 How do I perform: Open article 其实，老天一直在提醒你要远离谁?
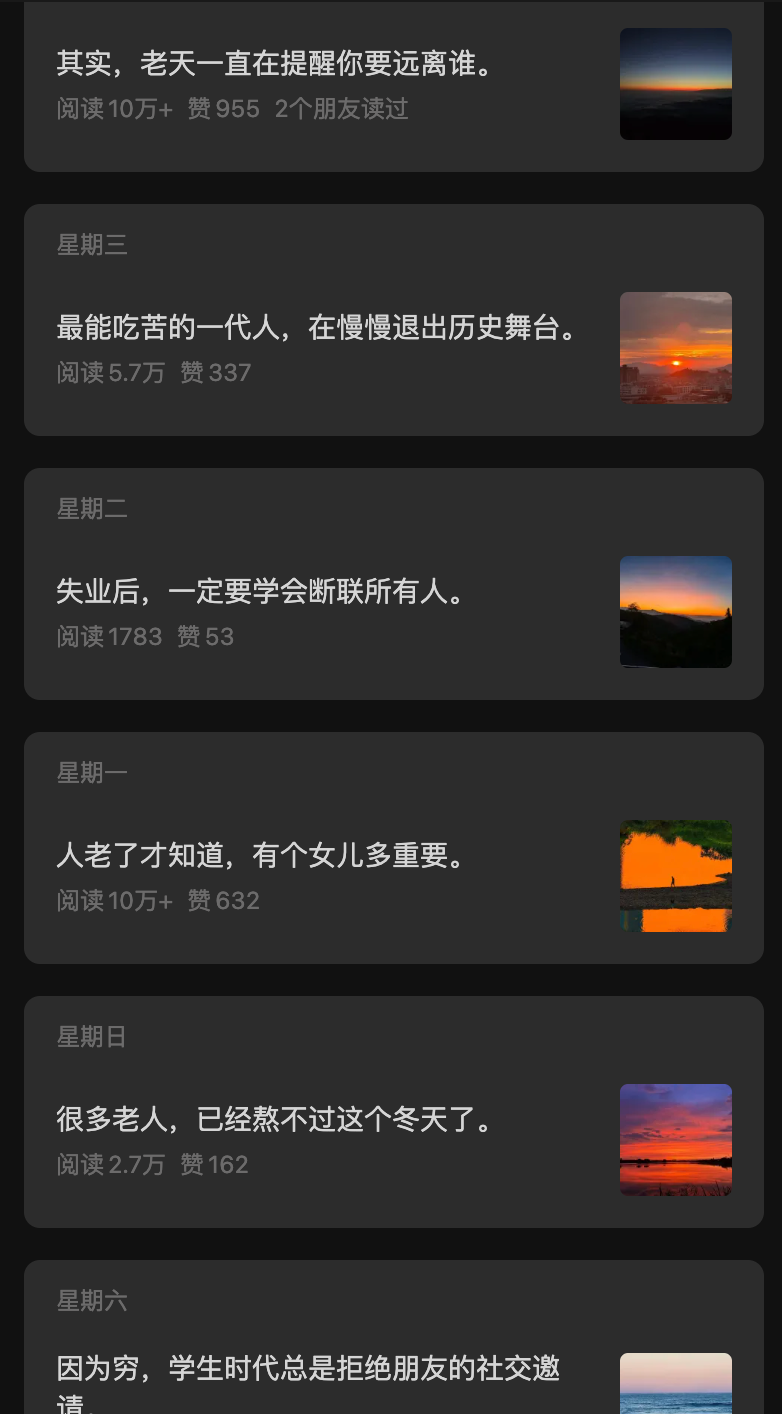pyautogui.click(x=274, y=64)
